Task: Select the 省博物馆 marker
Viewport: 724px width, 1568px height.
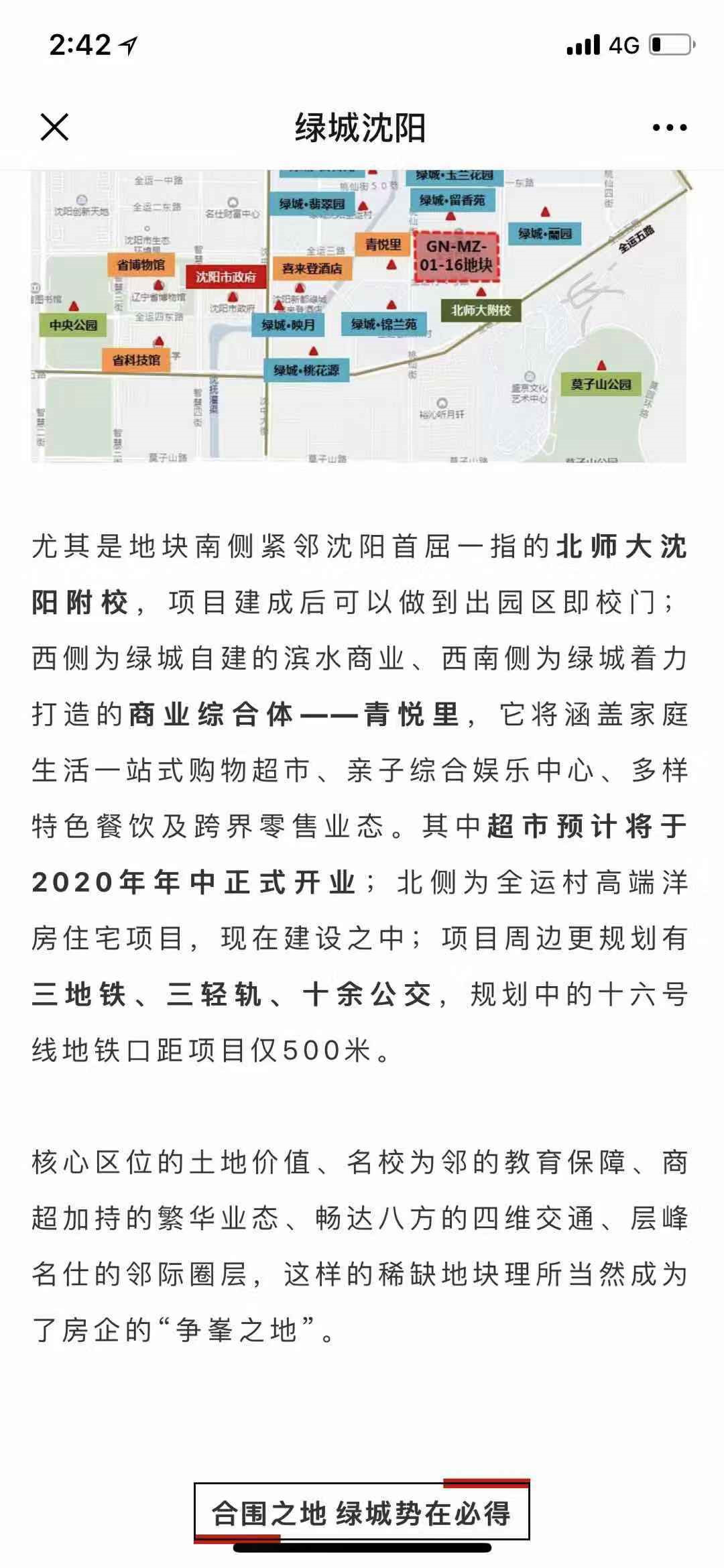Action: [143, 263]
